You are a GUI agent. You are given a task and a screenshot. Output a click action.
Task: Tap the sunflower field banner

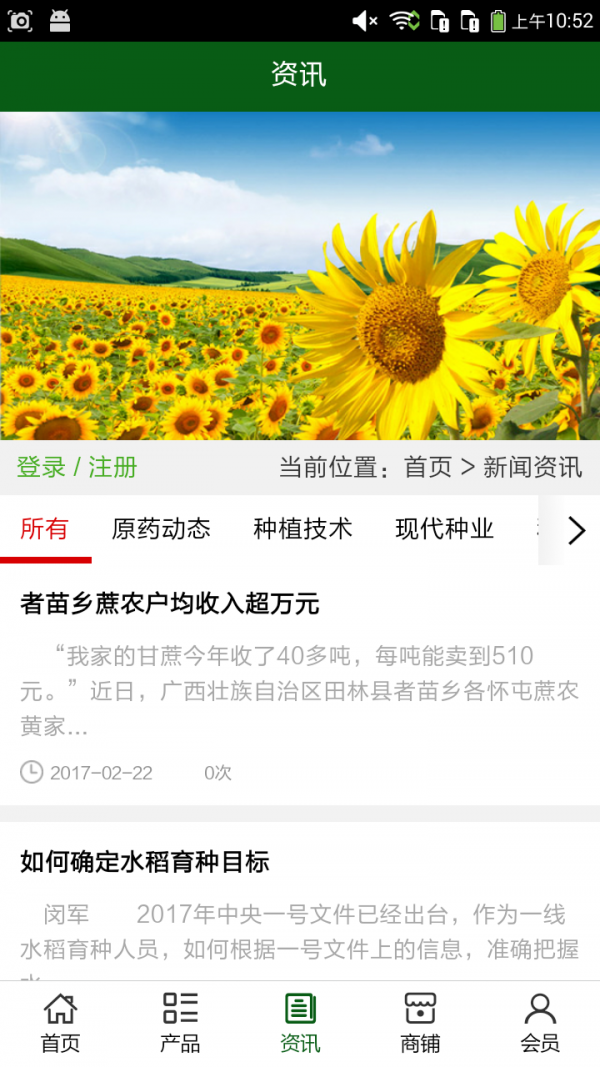[x=300, y=276]
